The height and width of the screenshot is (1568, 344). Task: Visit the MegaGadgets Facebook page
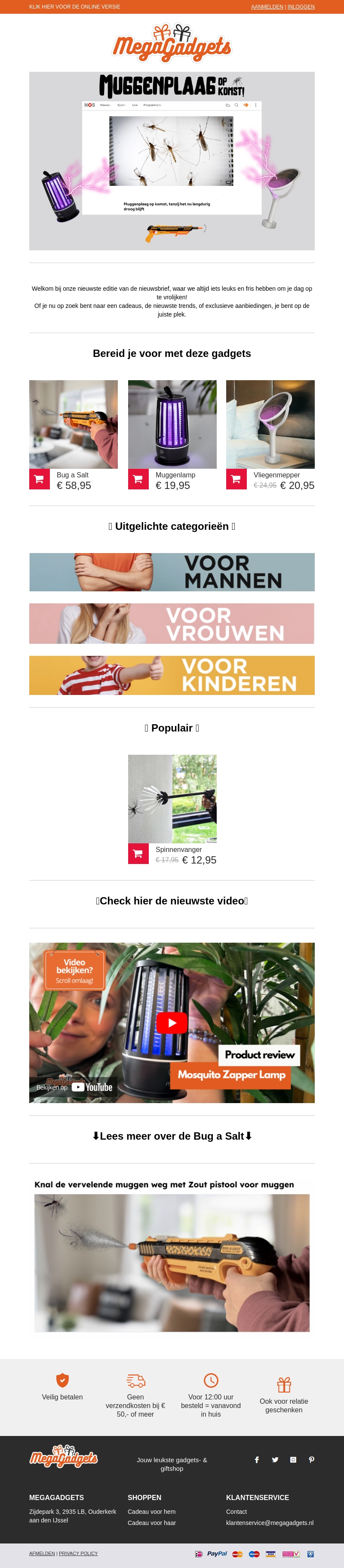257,1460
